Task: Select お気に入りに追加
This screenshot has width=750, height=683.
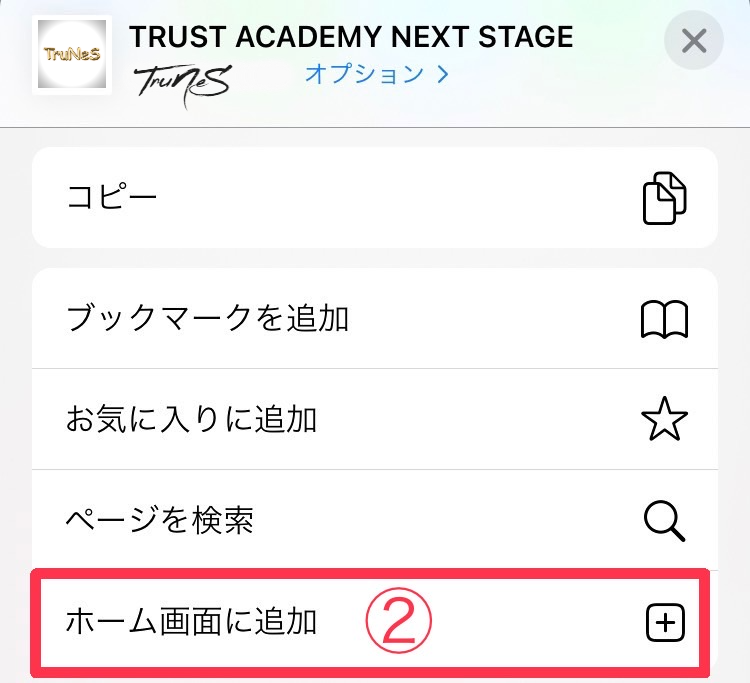Action: click(375, 420)
